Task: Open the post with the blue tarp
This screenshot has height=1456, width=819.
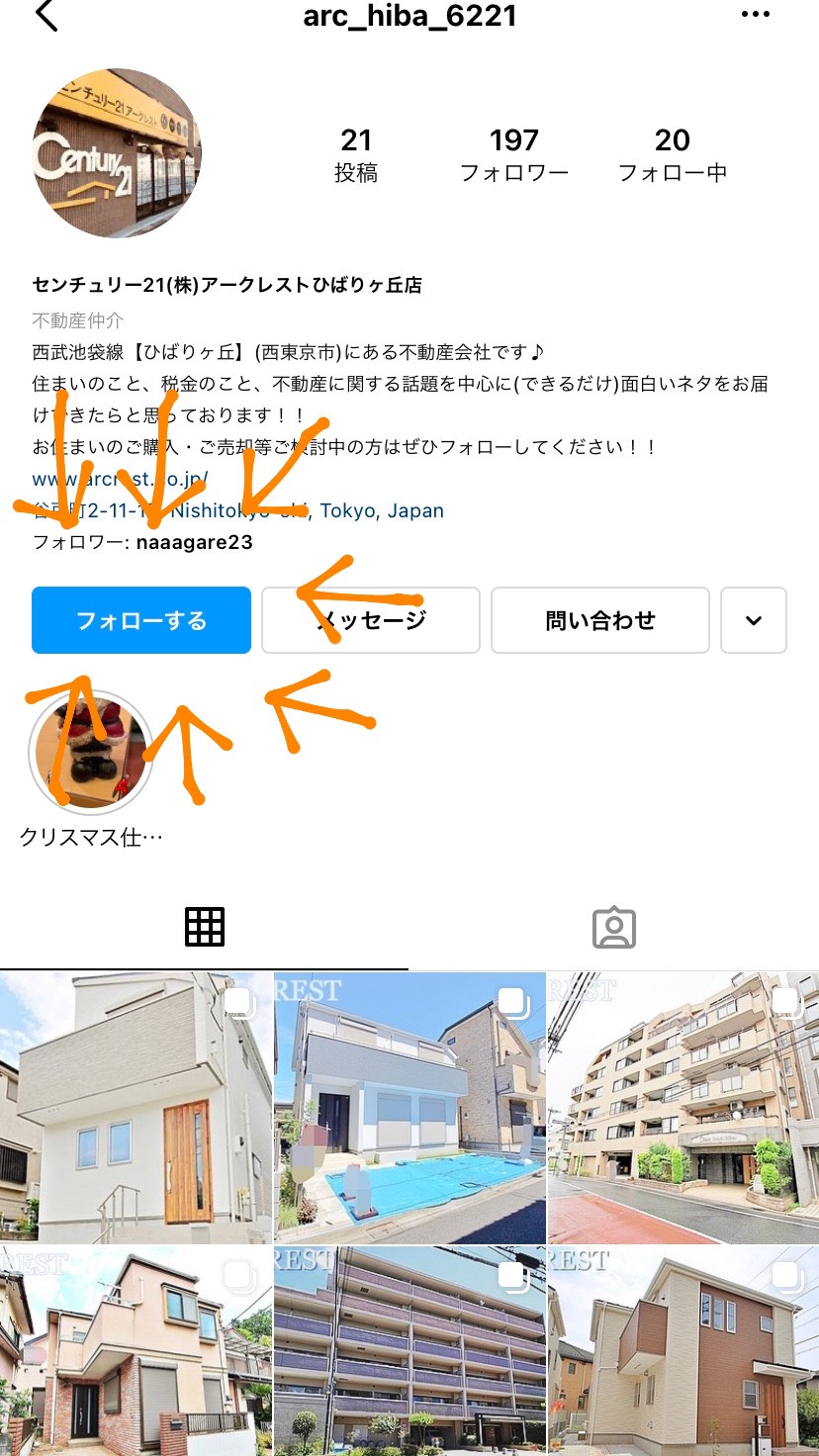Action: (x=409, y=1108)
